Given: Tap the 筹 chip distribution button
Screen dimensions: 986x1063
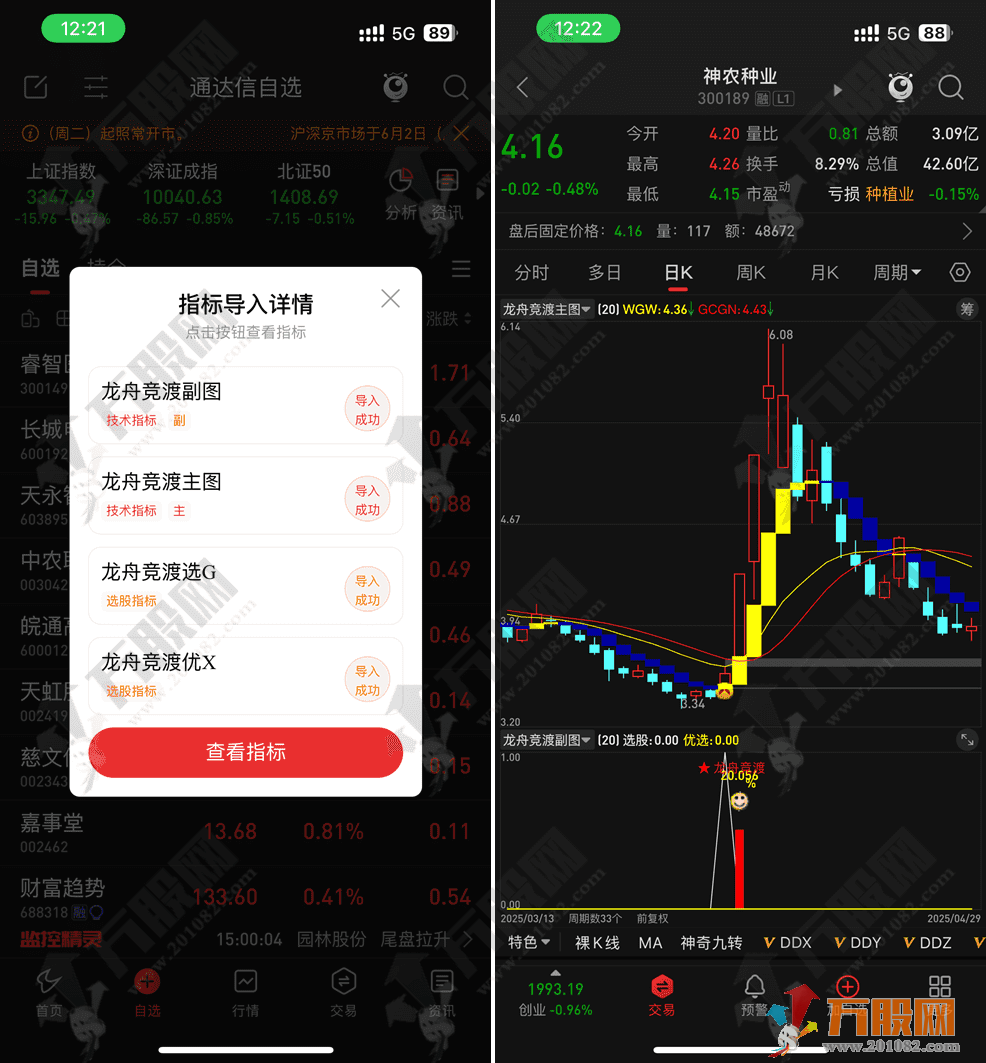Looking at the screenshot, I should pyautogui.click(x=966, y=309).
